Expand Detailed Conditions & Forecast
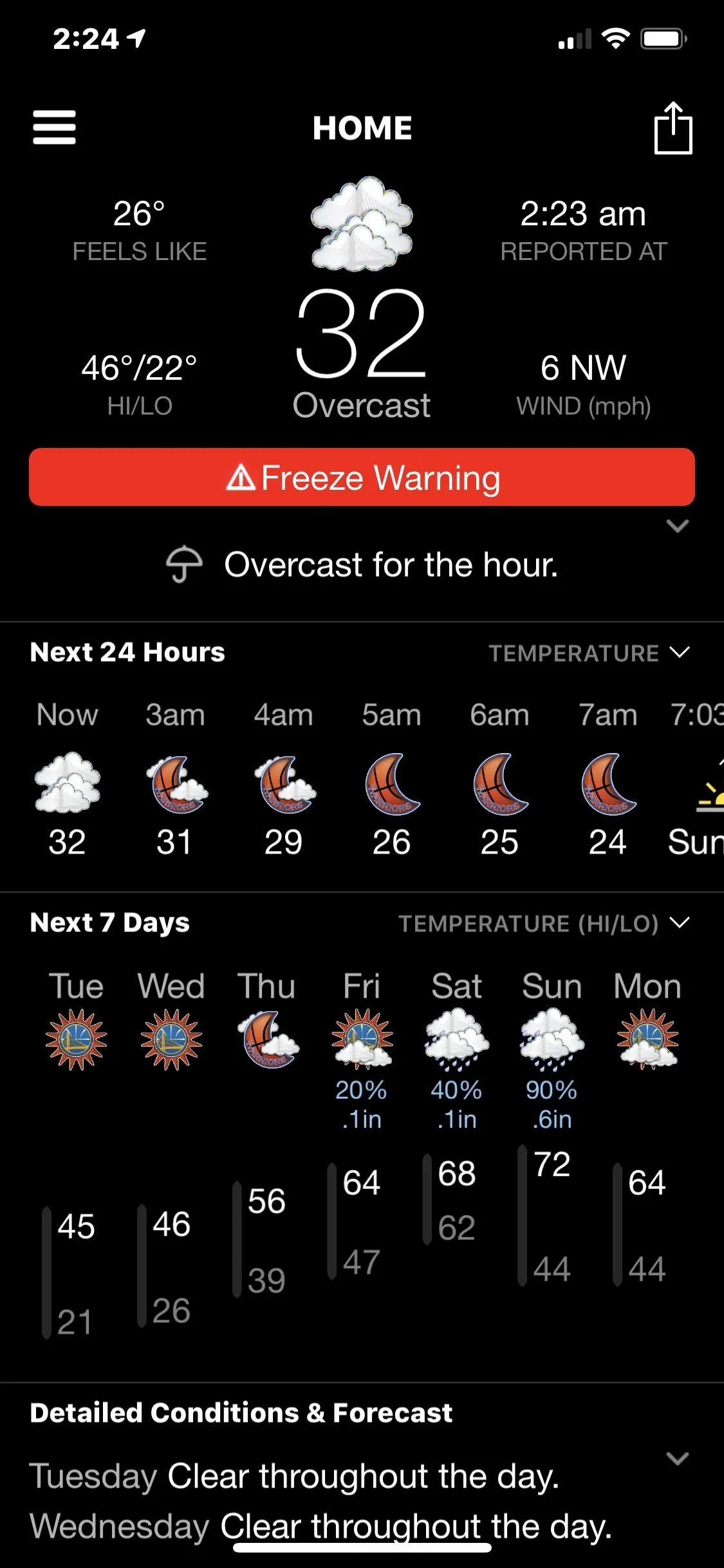 click(x=677, y=1458)
